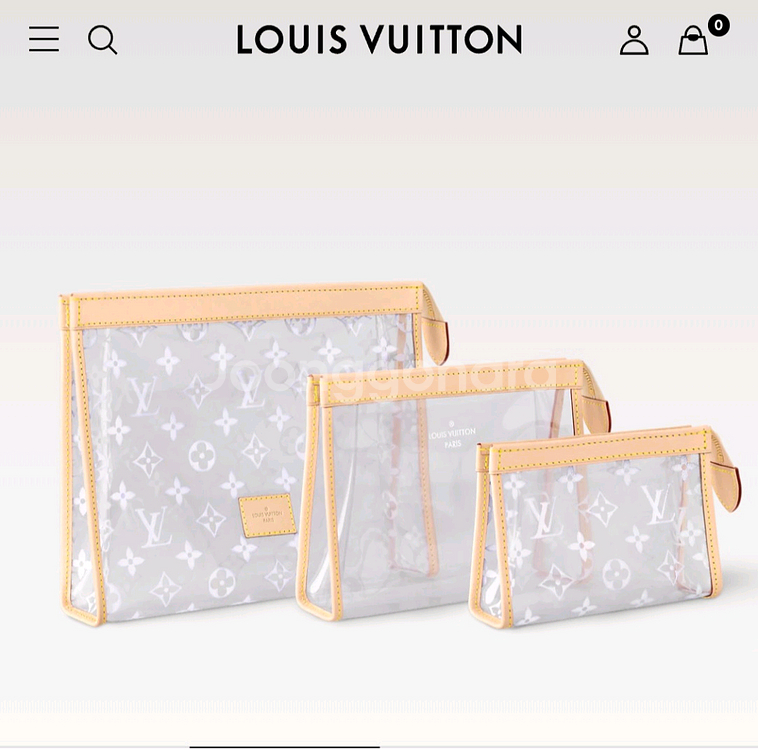
Task: View the shopping bag
Action: click(693, 40)
